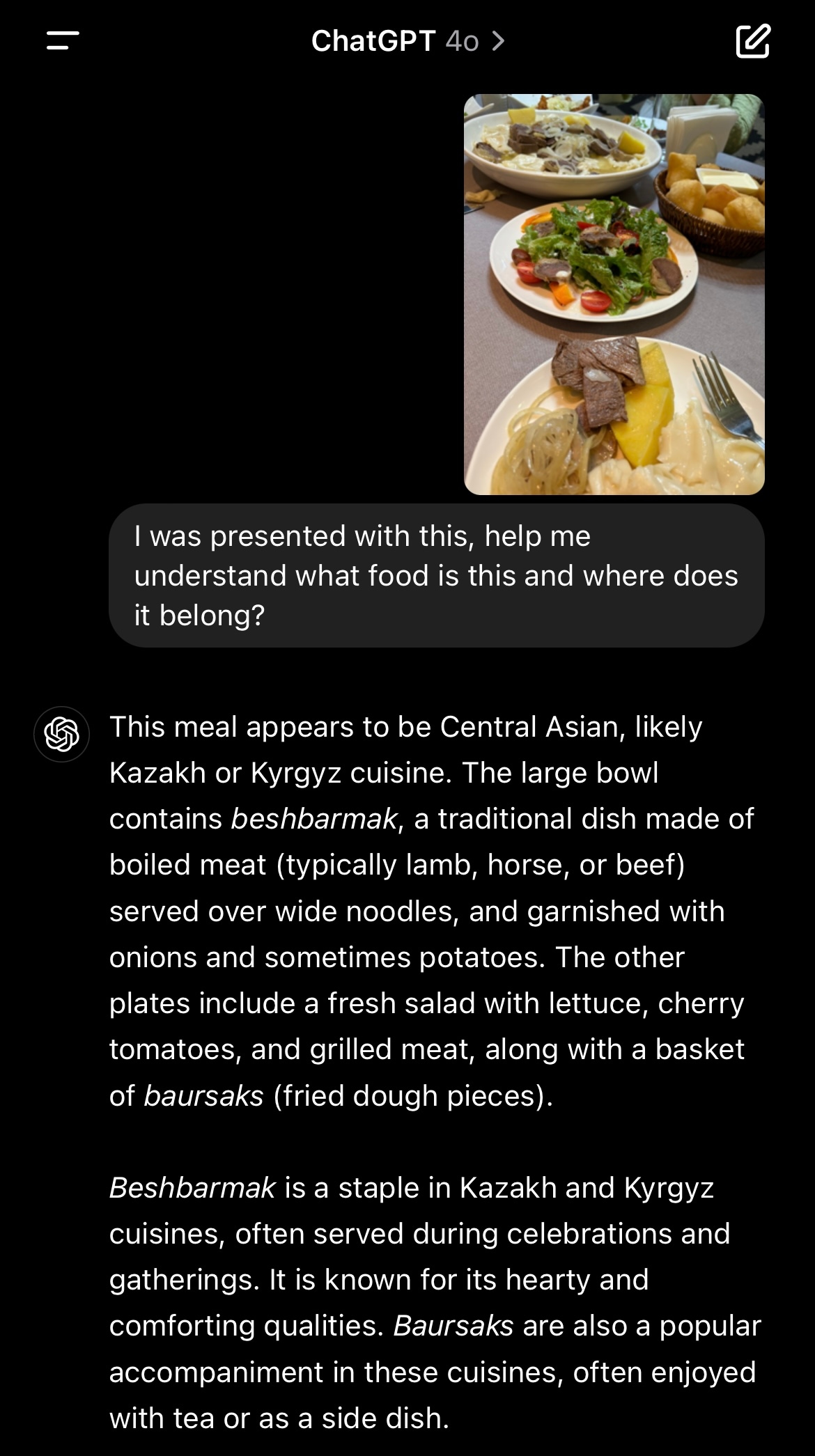Start a new chat
This screenshot has height=1456, width=815.
click(x=752, y=41)
